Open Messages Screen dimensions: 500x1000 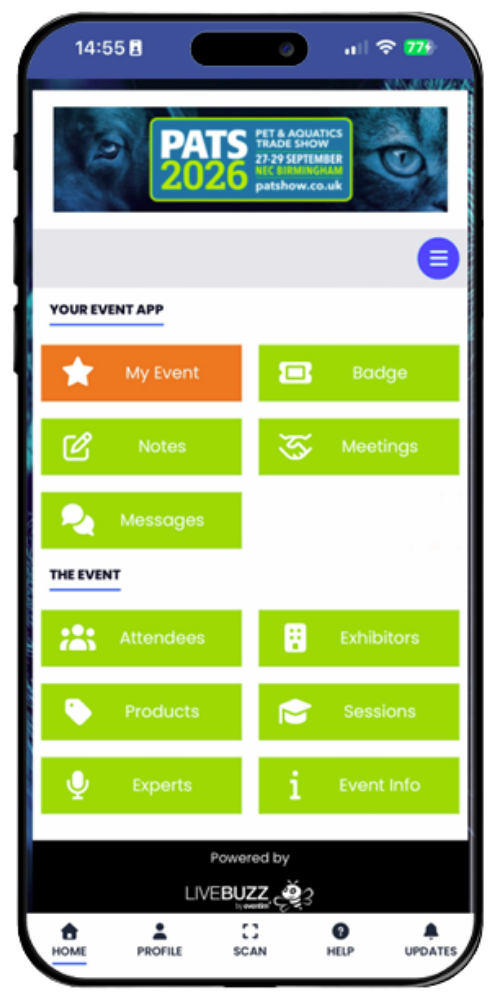[142, 520]
